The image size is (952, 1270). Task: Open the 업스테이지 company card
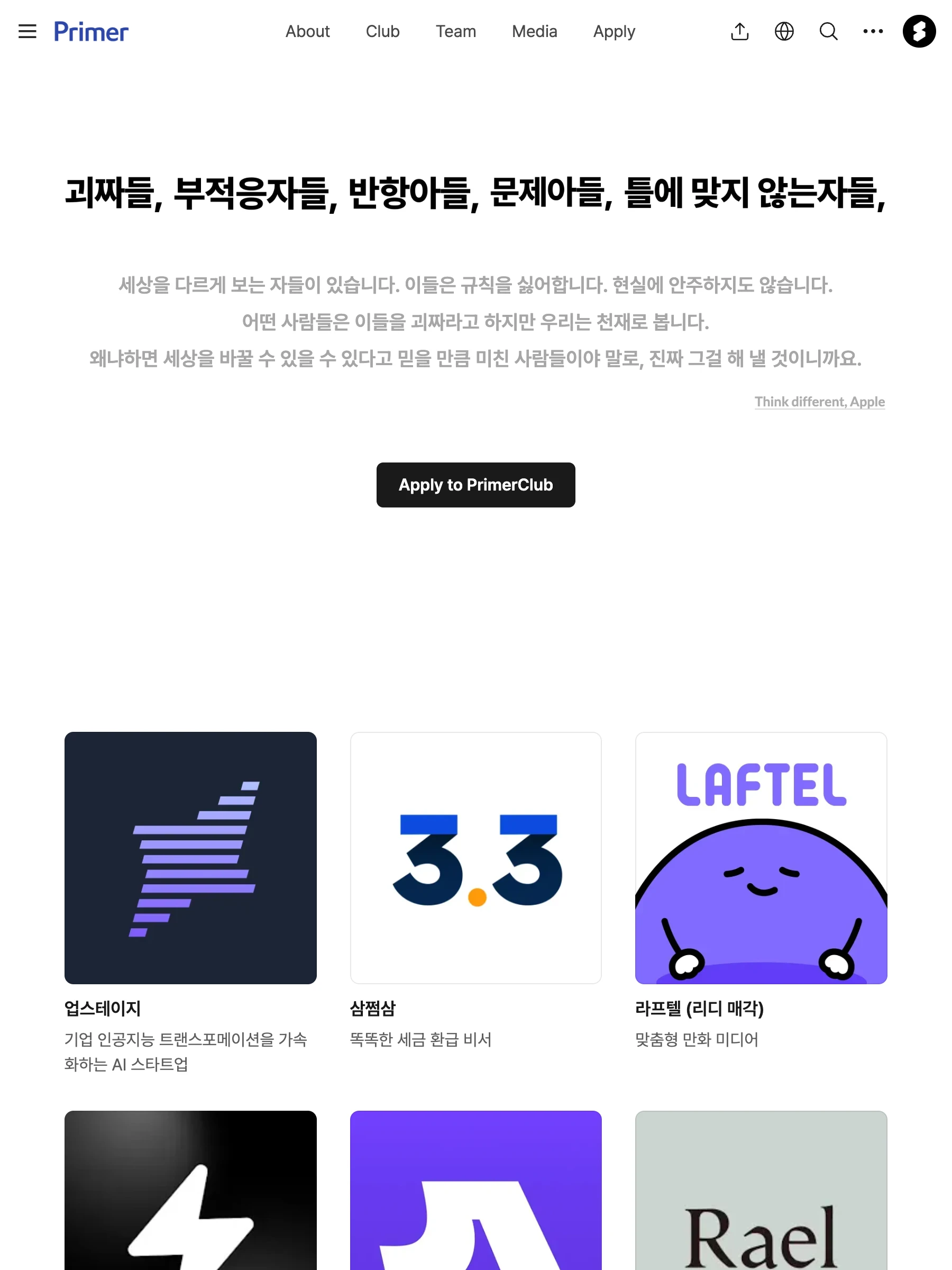pos(190,857)
